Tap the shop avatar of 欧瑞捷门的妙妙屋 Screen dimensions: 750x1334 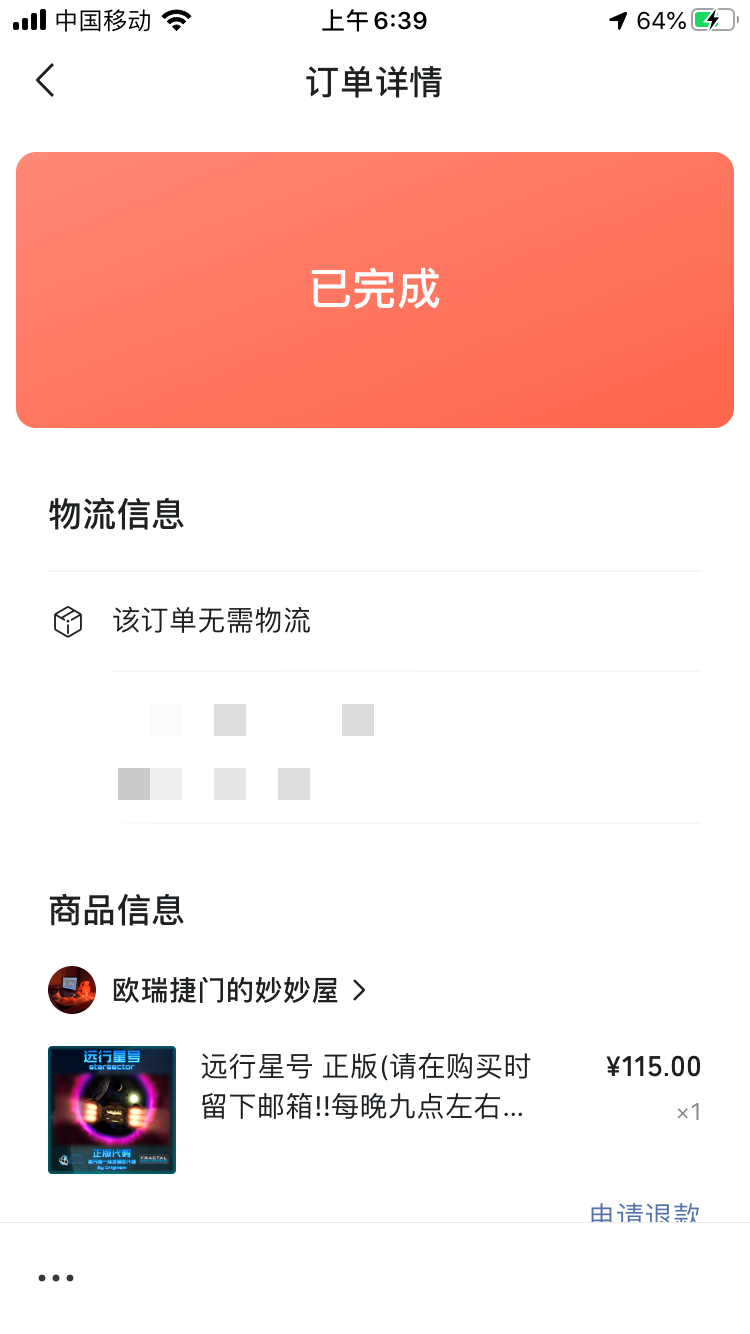point(72,989)
